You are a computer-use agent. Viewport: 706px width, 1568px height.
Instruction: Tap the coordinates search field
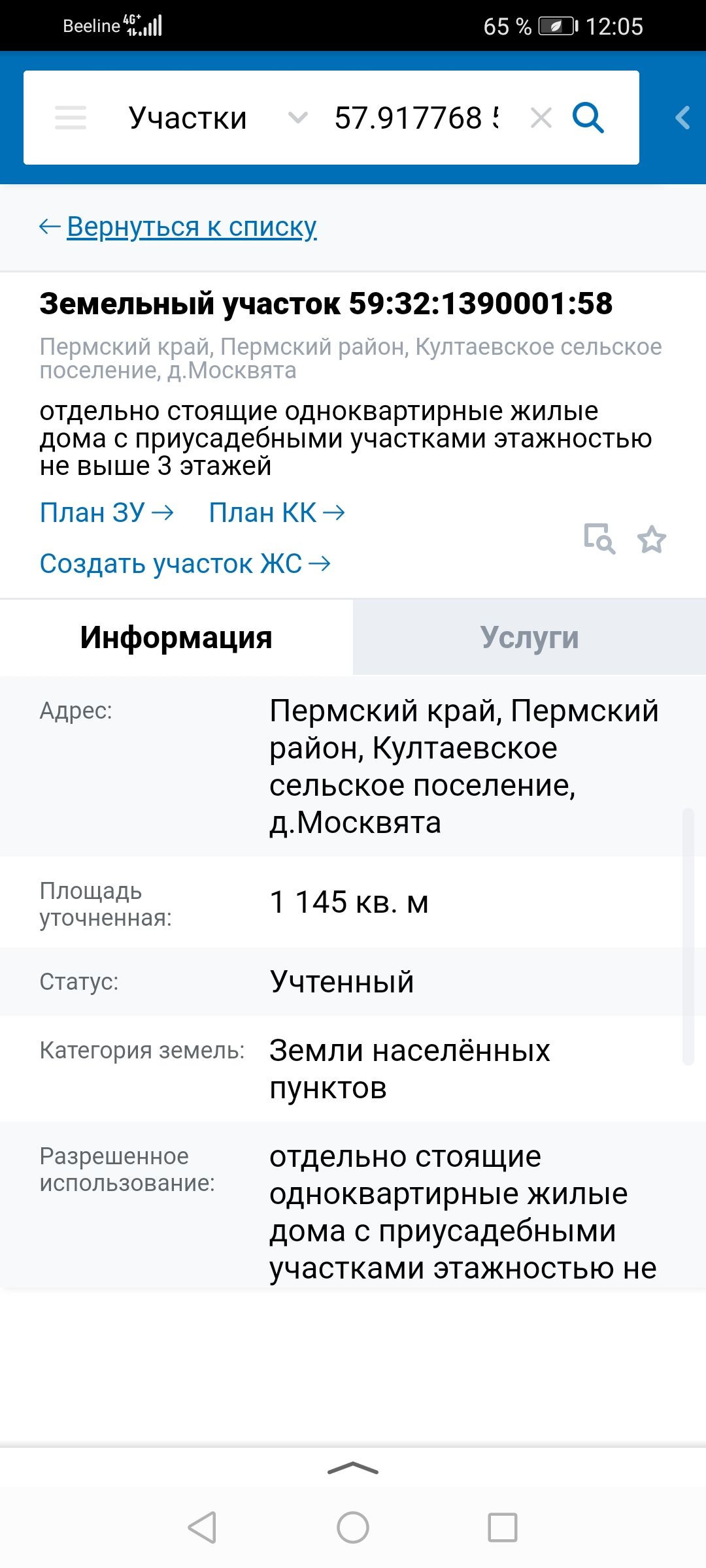coord(416,118)
